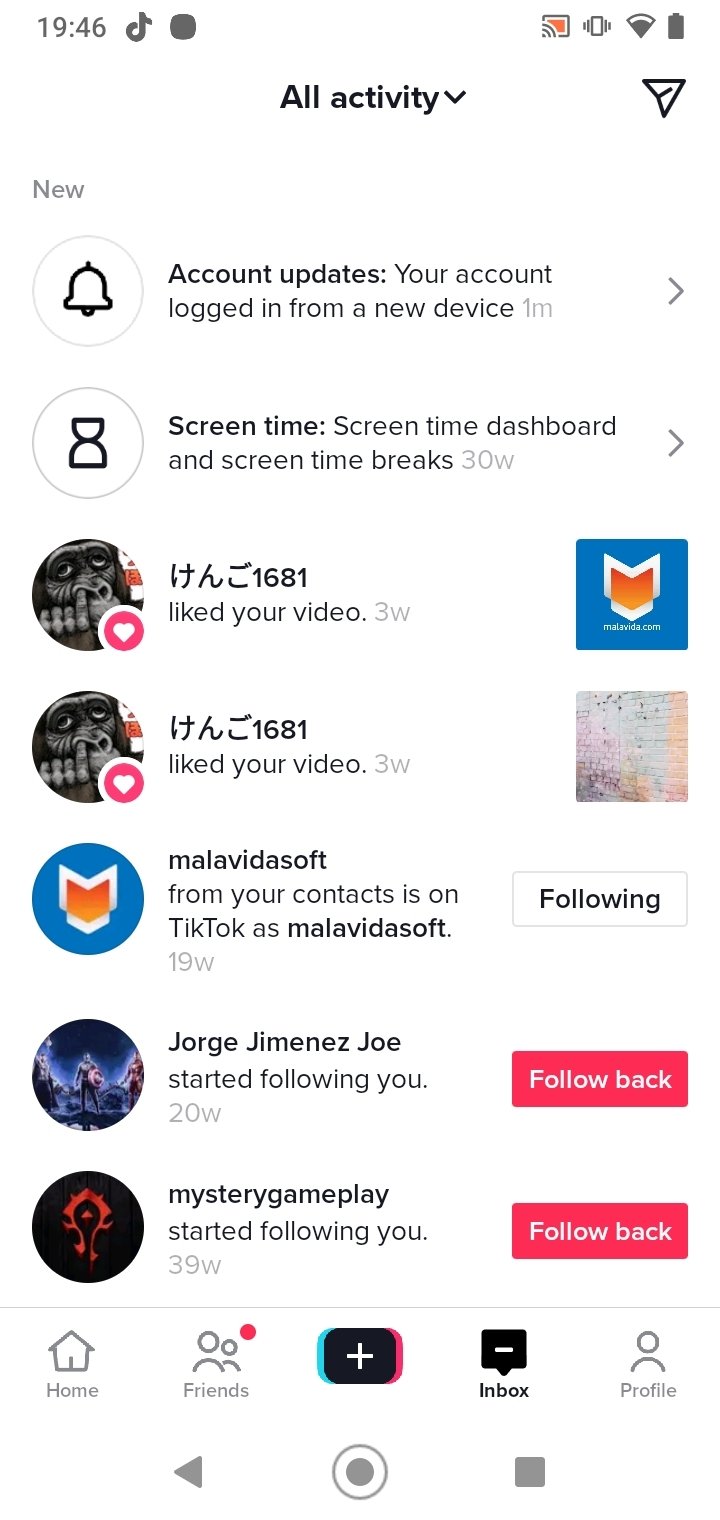Open mysterygameplay's profile avatar
720x1520 pixels.
click(x=88, y=1227)
